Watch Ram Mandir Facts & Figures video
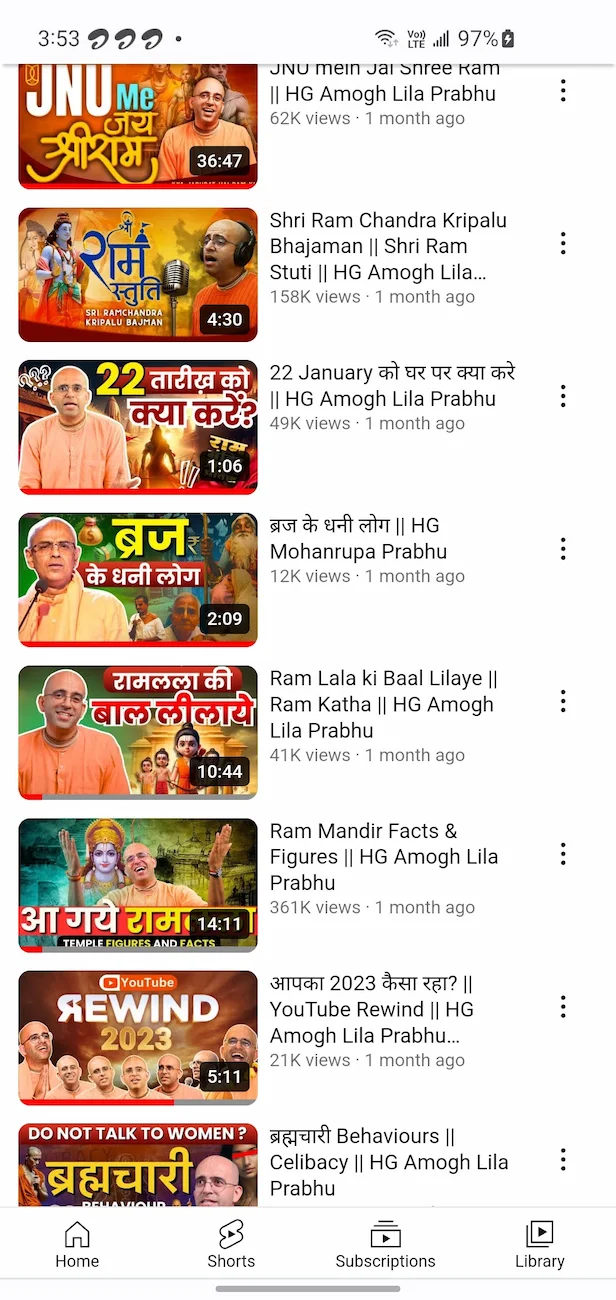 point(138,885)
